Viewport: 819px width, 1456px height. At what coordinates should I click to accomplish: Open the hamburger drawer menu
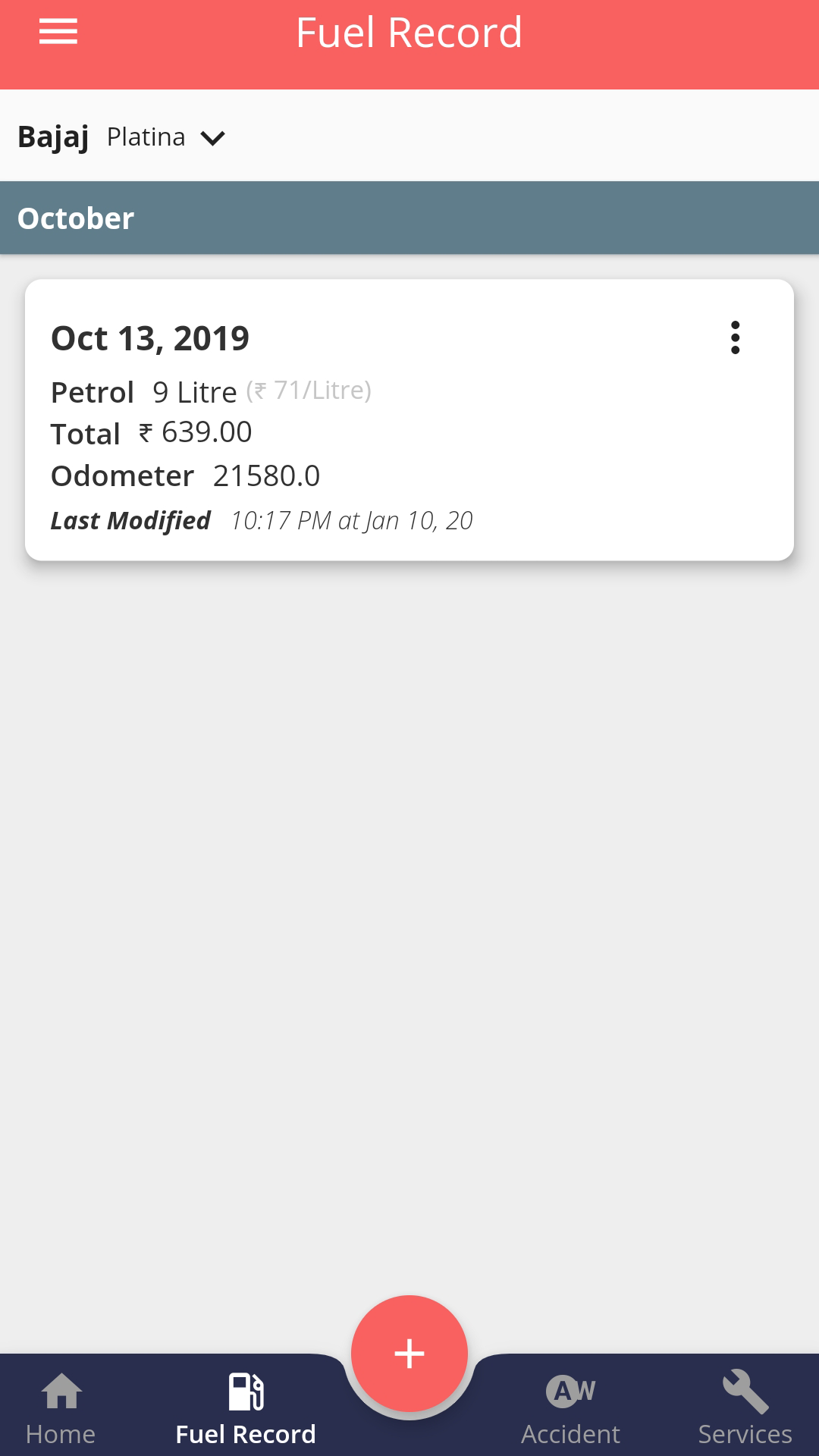pos(58,32)
